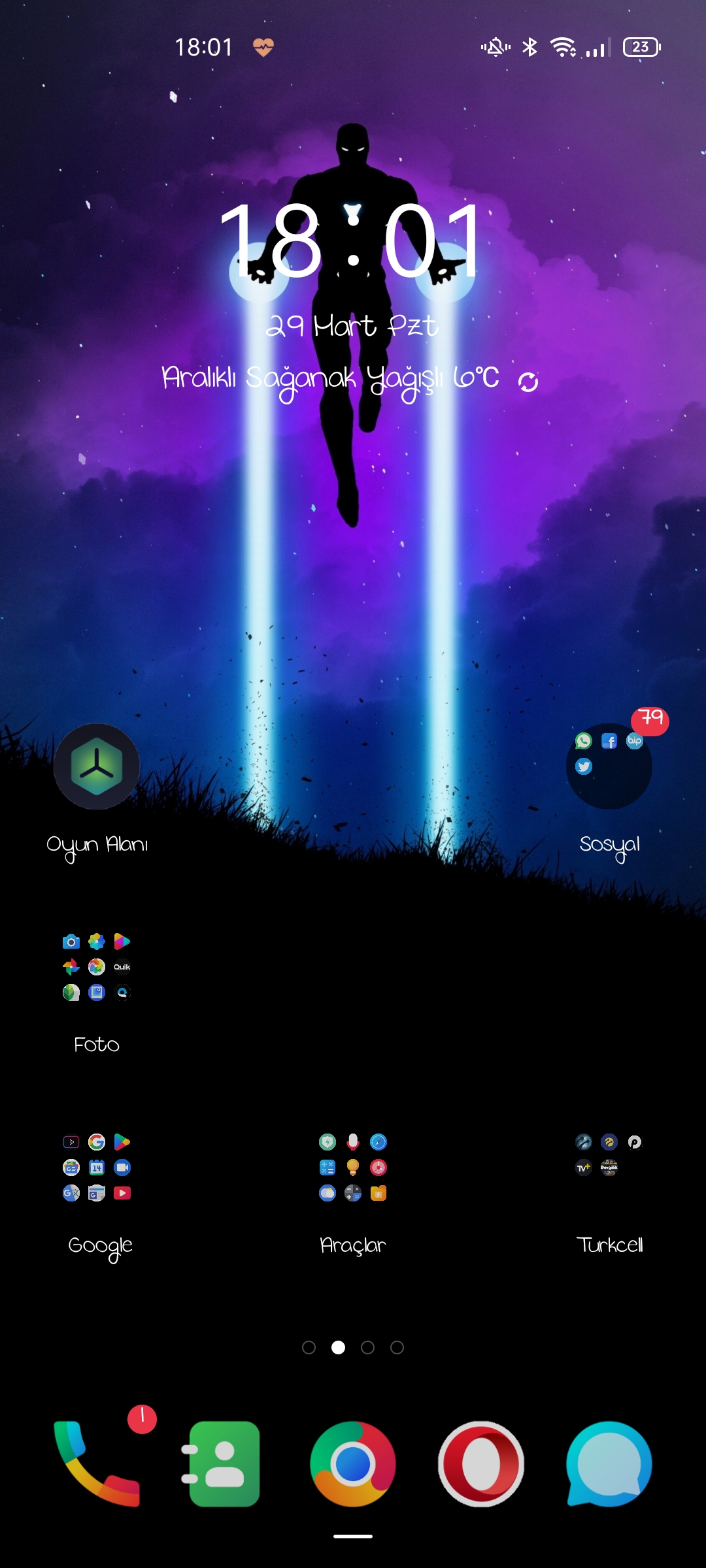Open the Google folder
The image size is (706, 1568).
97,1168
